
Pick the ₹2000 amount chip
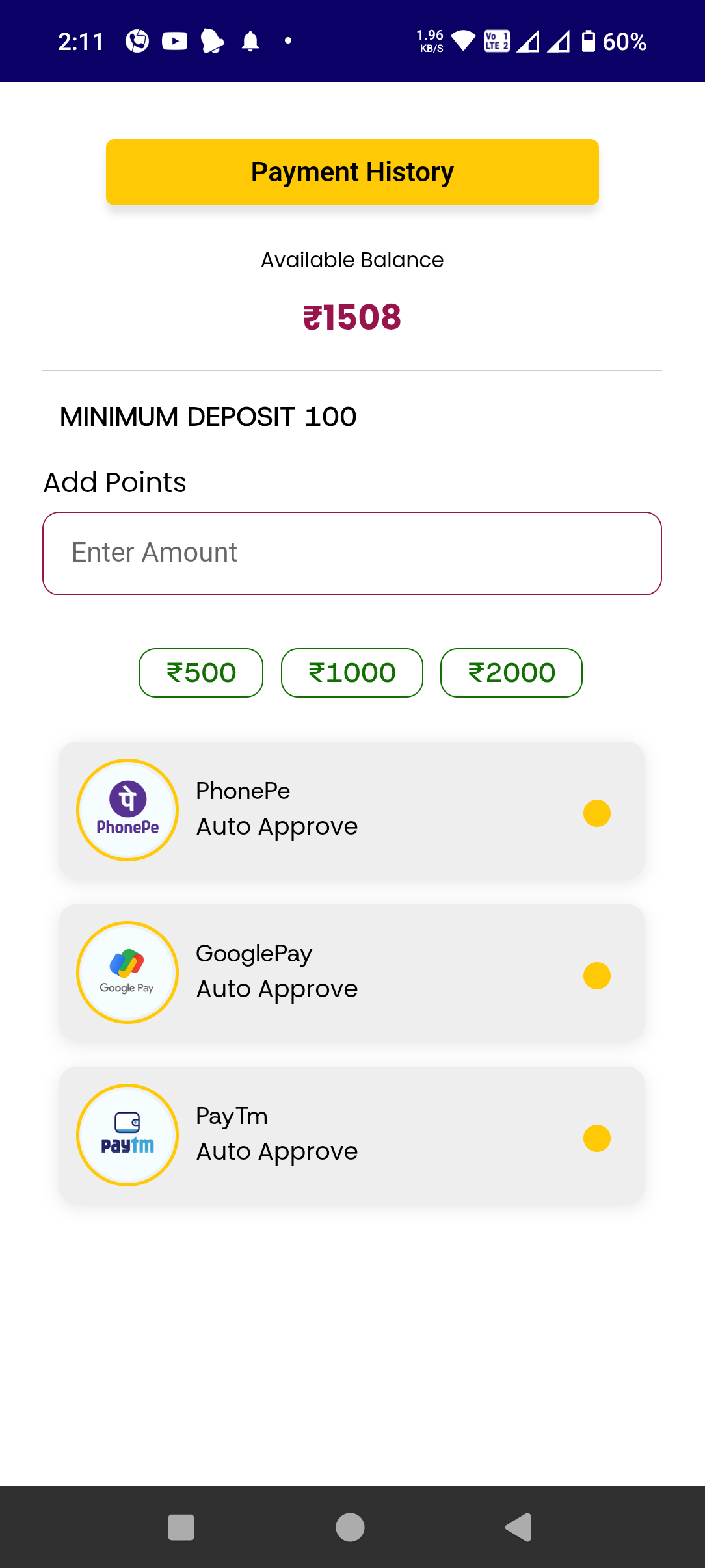tap(511, 673)
